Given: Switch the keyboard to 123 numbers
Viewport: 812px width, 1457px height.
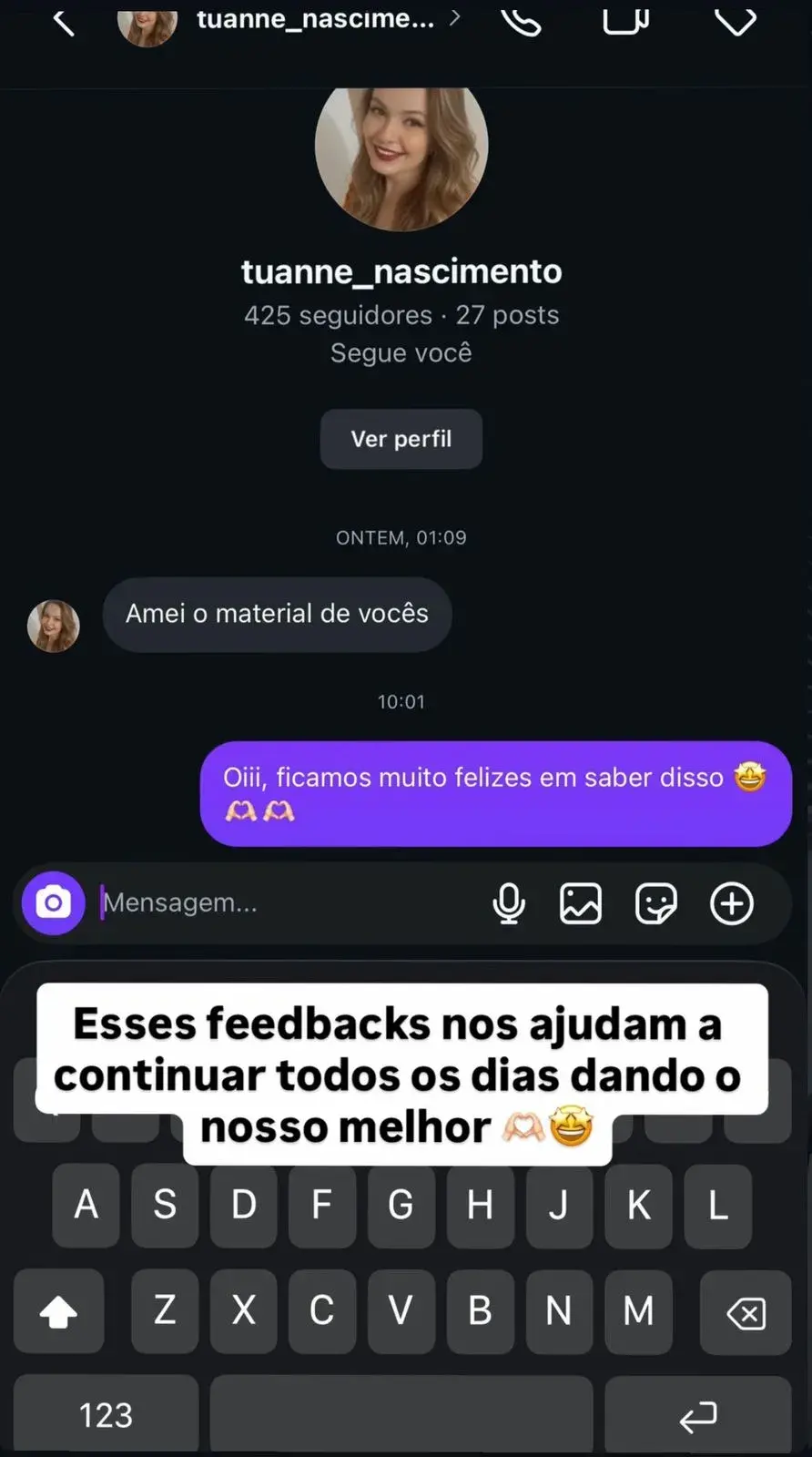Looking at the screenshot, I should tap(106, 1415).
